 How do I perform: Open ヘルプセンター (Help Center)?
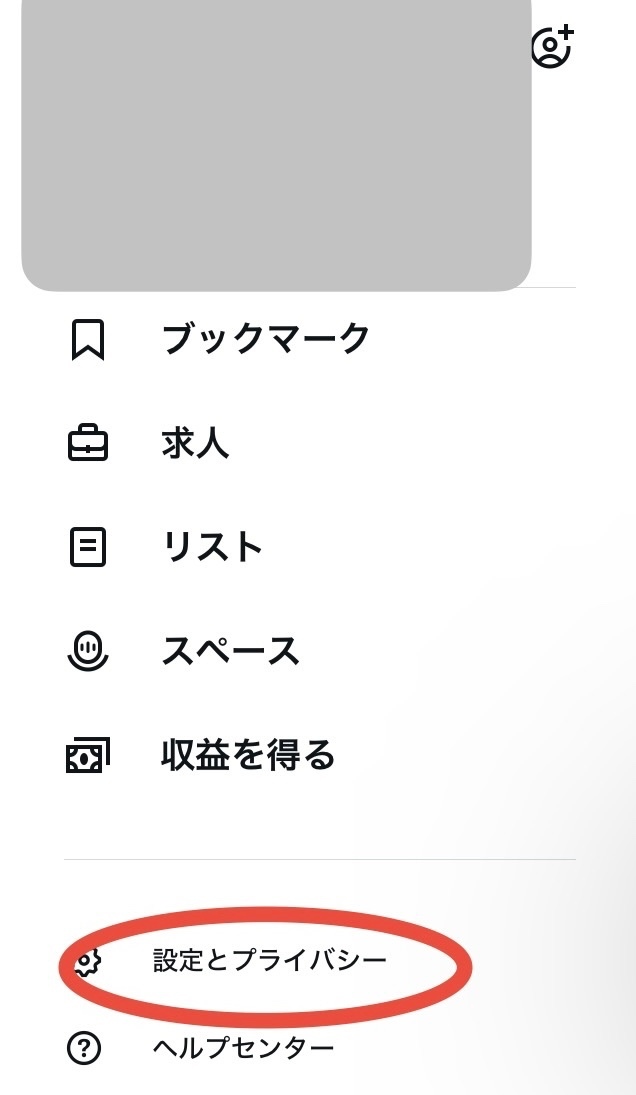coord(243,1048)
